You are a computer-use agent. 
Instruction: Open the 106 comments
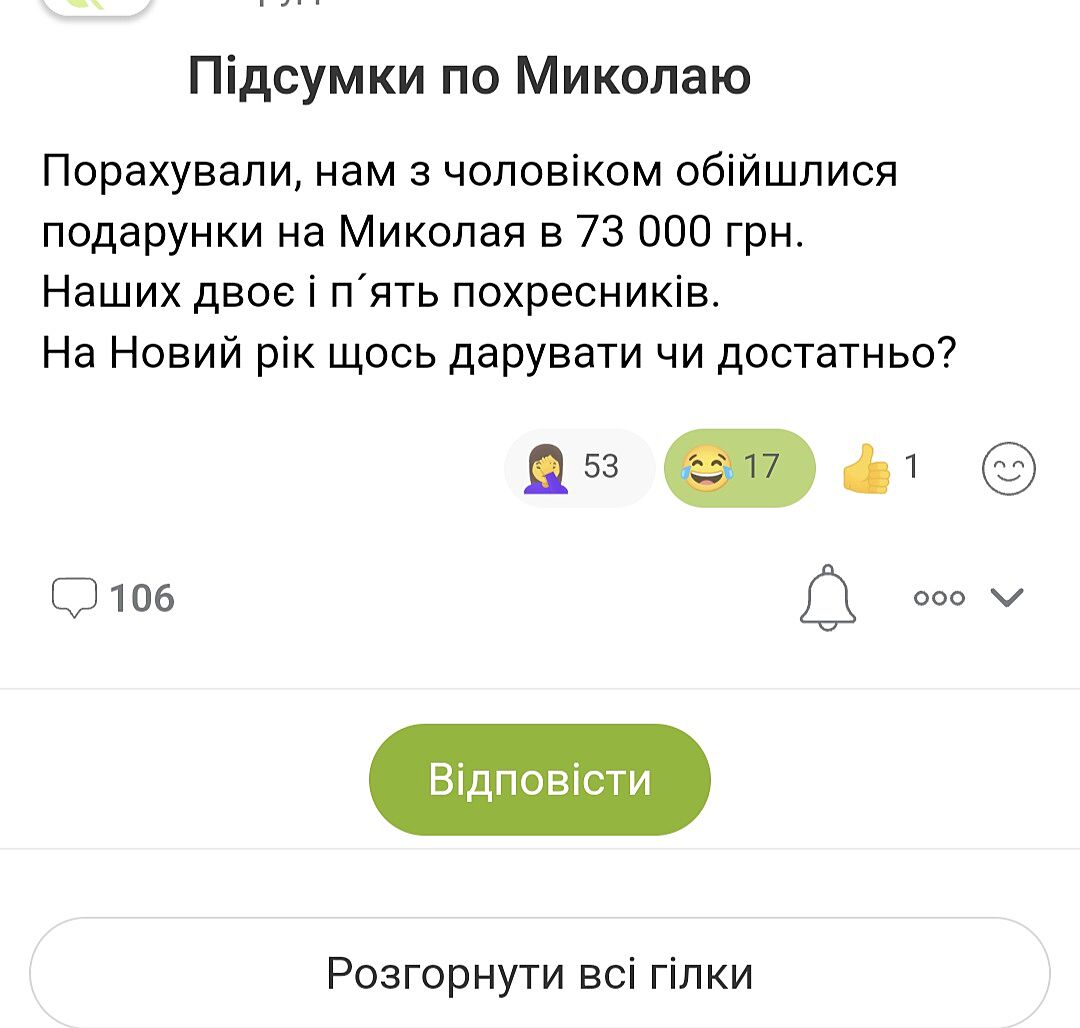click(x=112, y=598)
